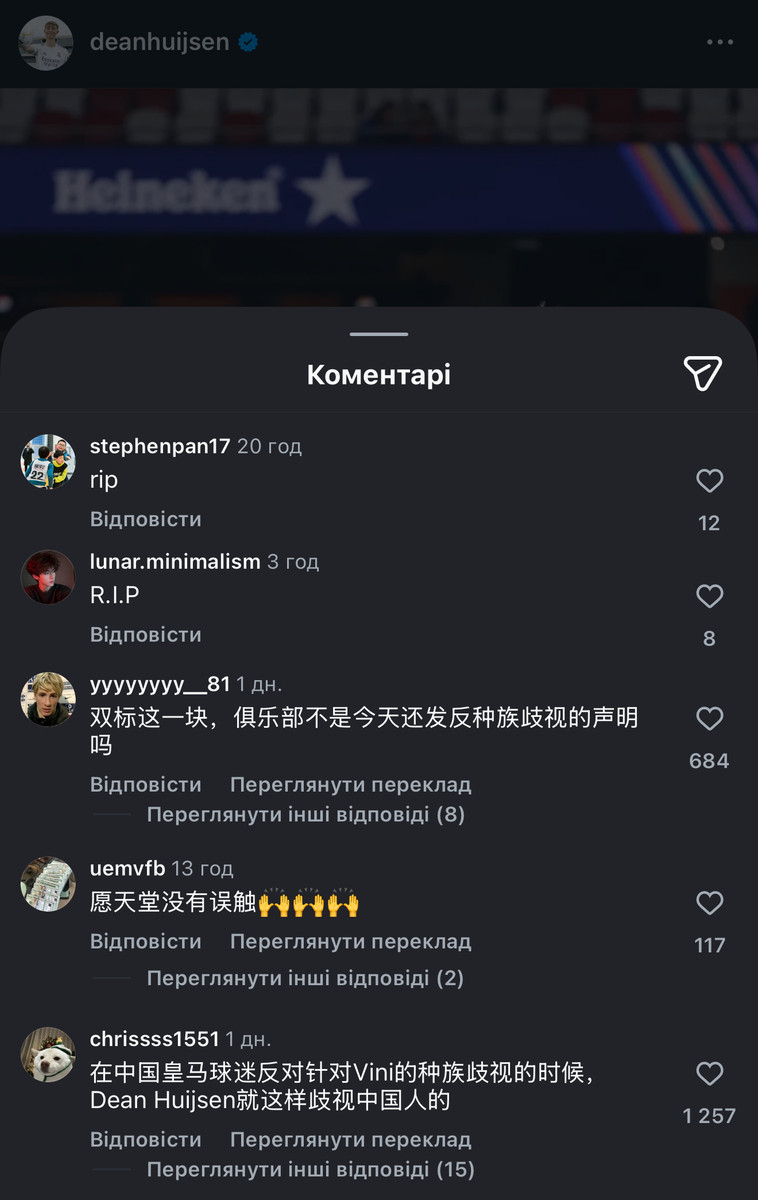Like yyyyyyyy__81's comment

click(709, 719)
